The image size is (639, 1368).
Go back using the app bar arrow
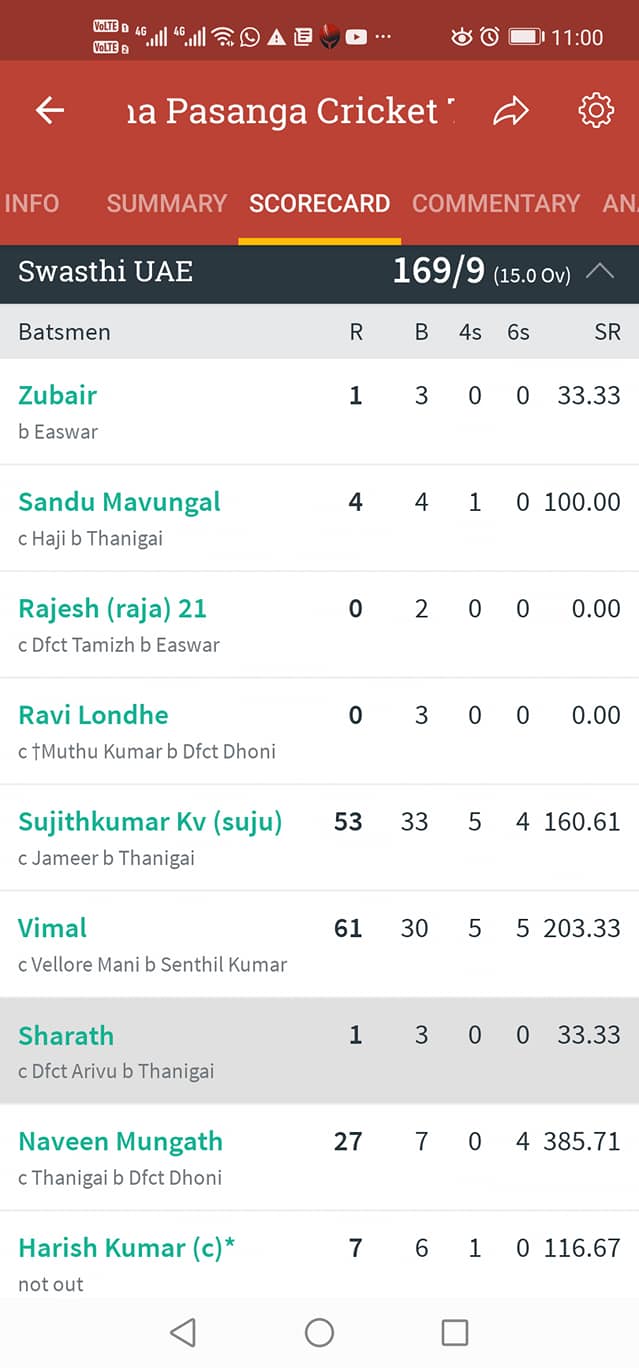click(x=49, y=110)
